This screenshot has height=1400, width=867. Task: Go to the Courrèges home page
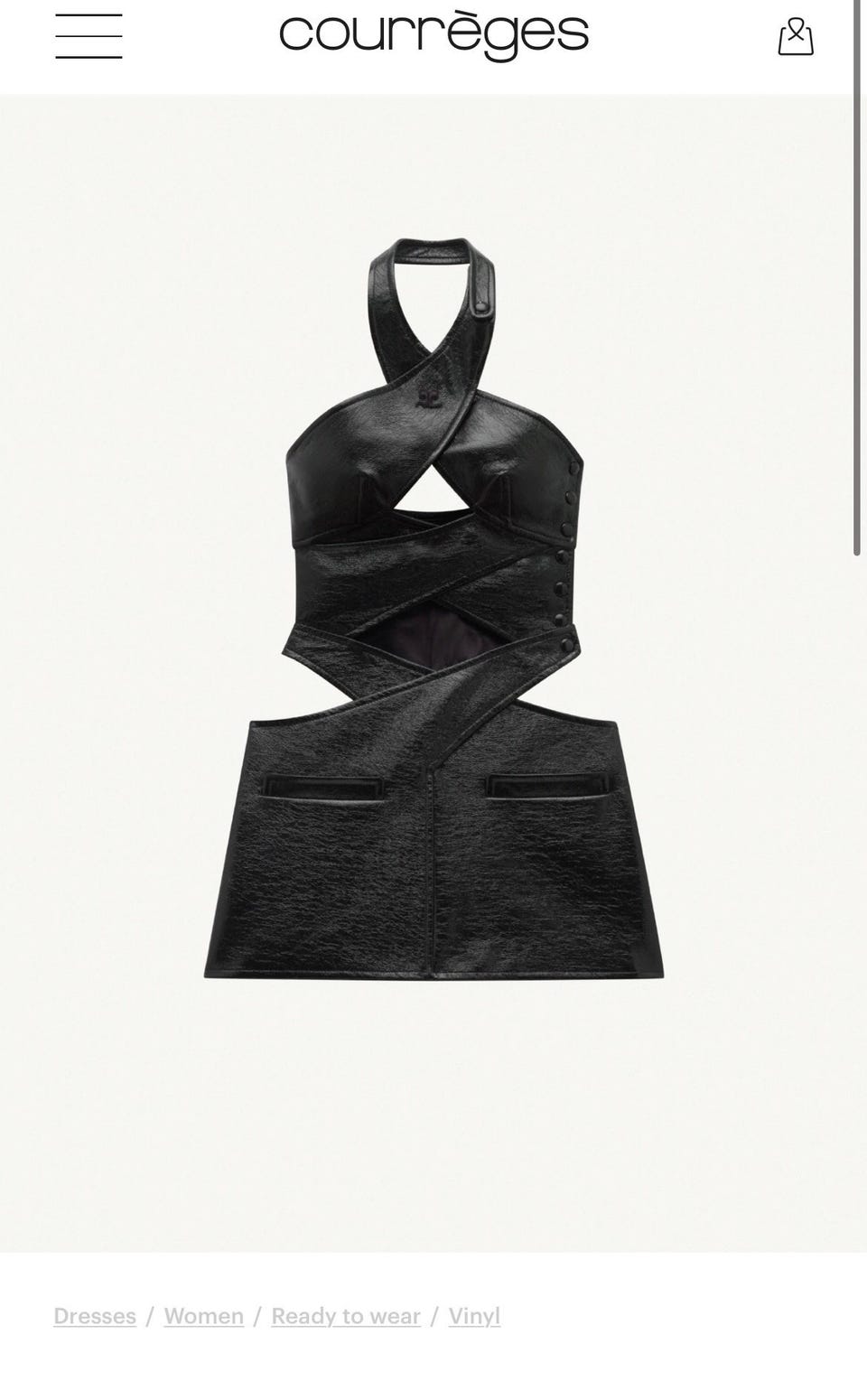coord(433,36)
